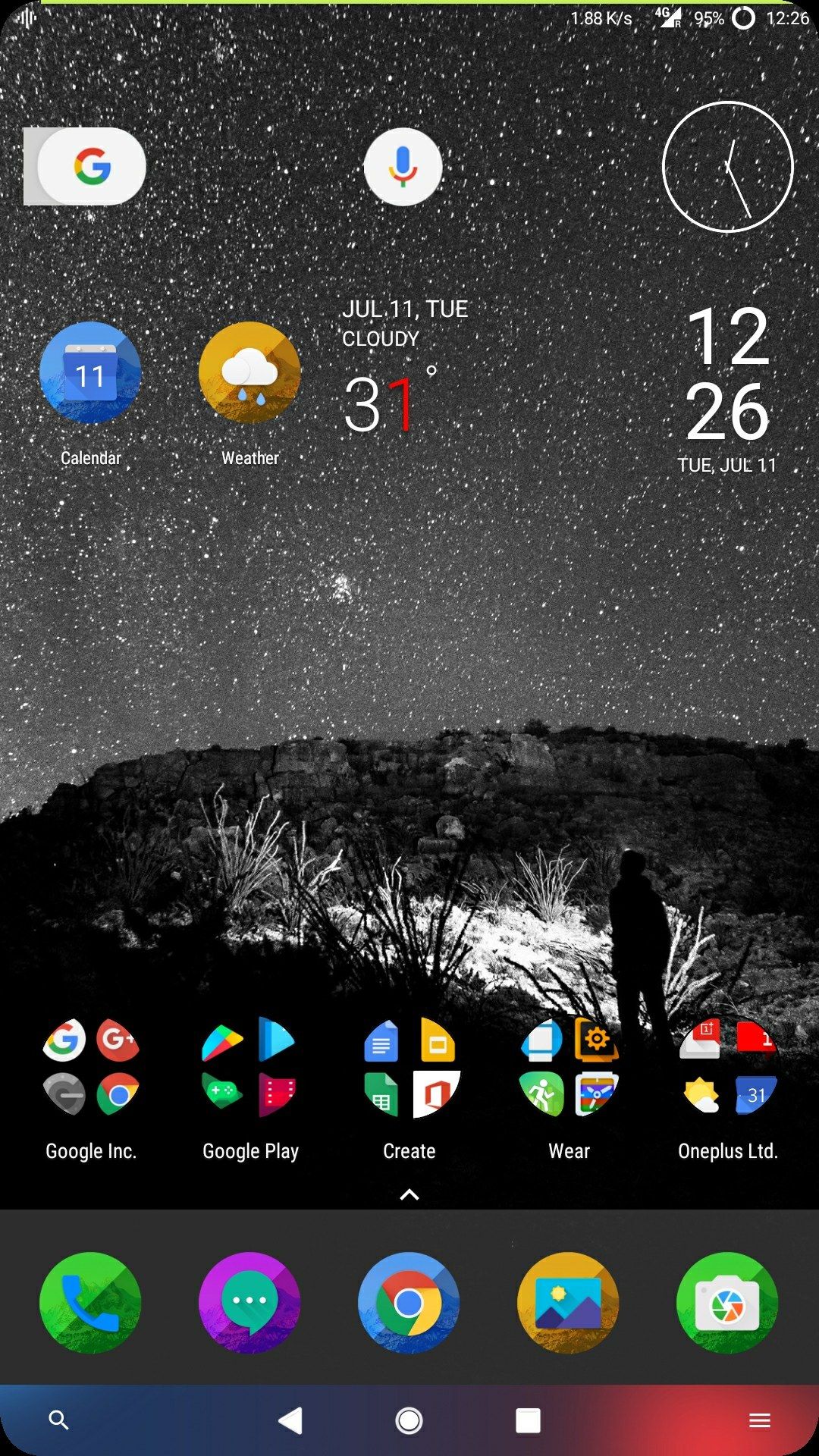Open the Gallery app from the dock
Viewport: 819px width, 1456px height.
pos(567,1302)
